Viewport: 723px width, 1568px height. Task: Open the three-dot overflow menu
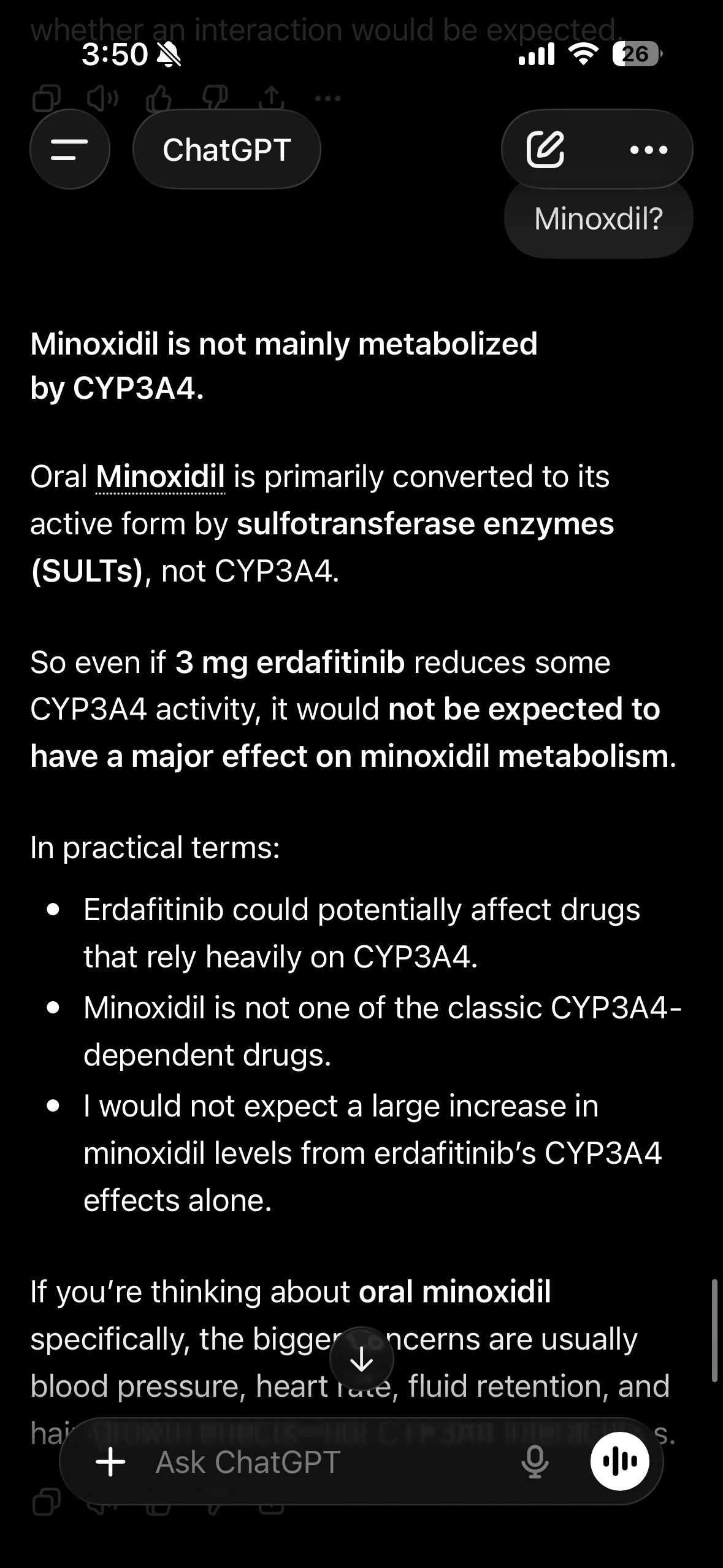point(649,149)
